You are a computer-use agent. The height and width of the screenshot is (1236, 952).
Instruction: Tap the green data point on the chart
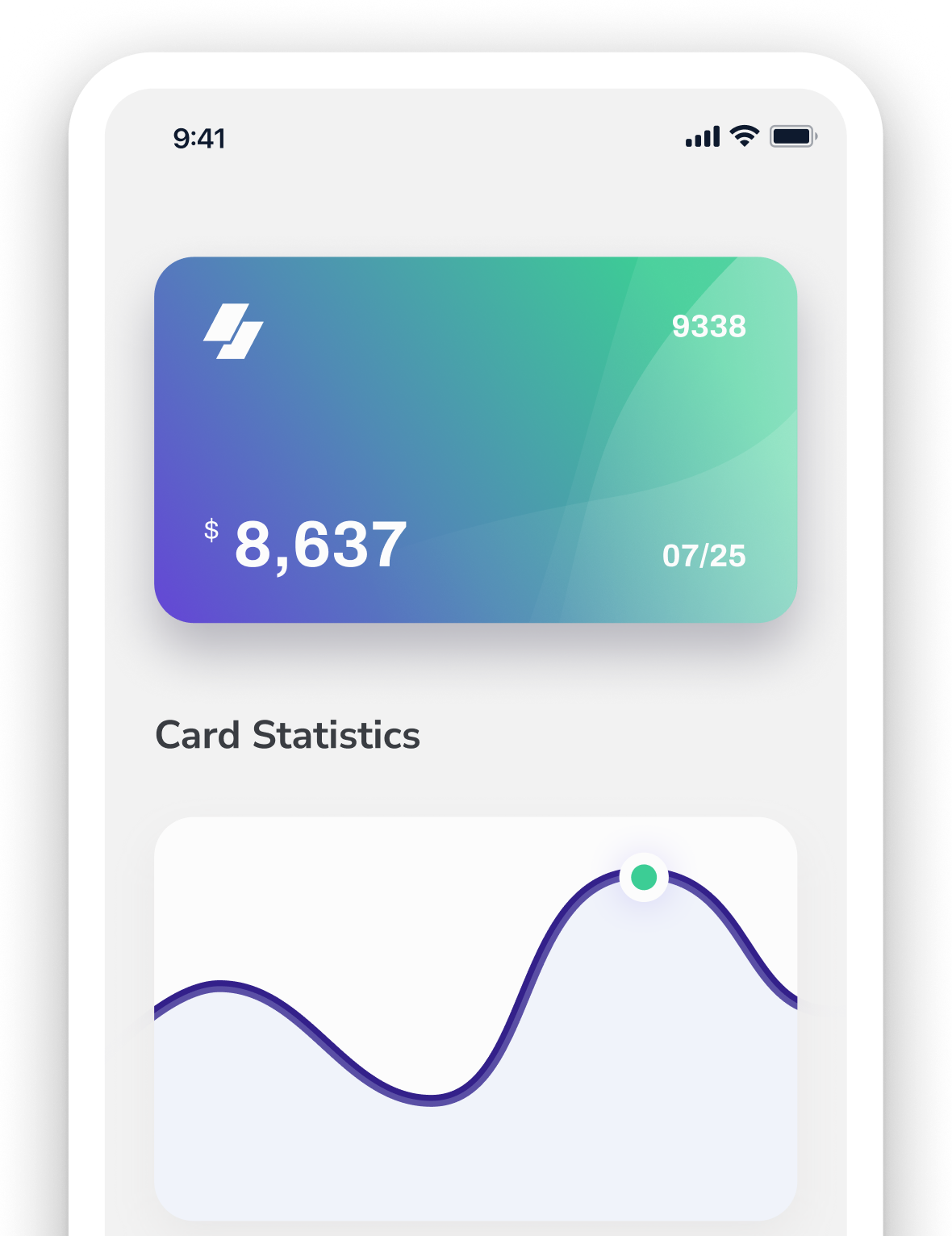pos(643,877)
